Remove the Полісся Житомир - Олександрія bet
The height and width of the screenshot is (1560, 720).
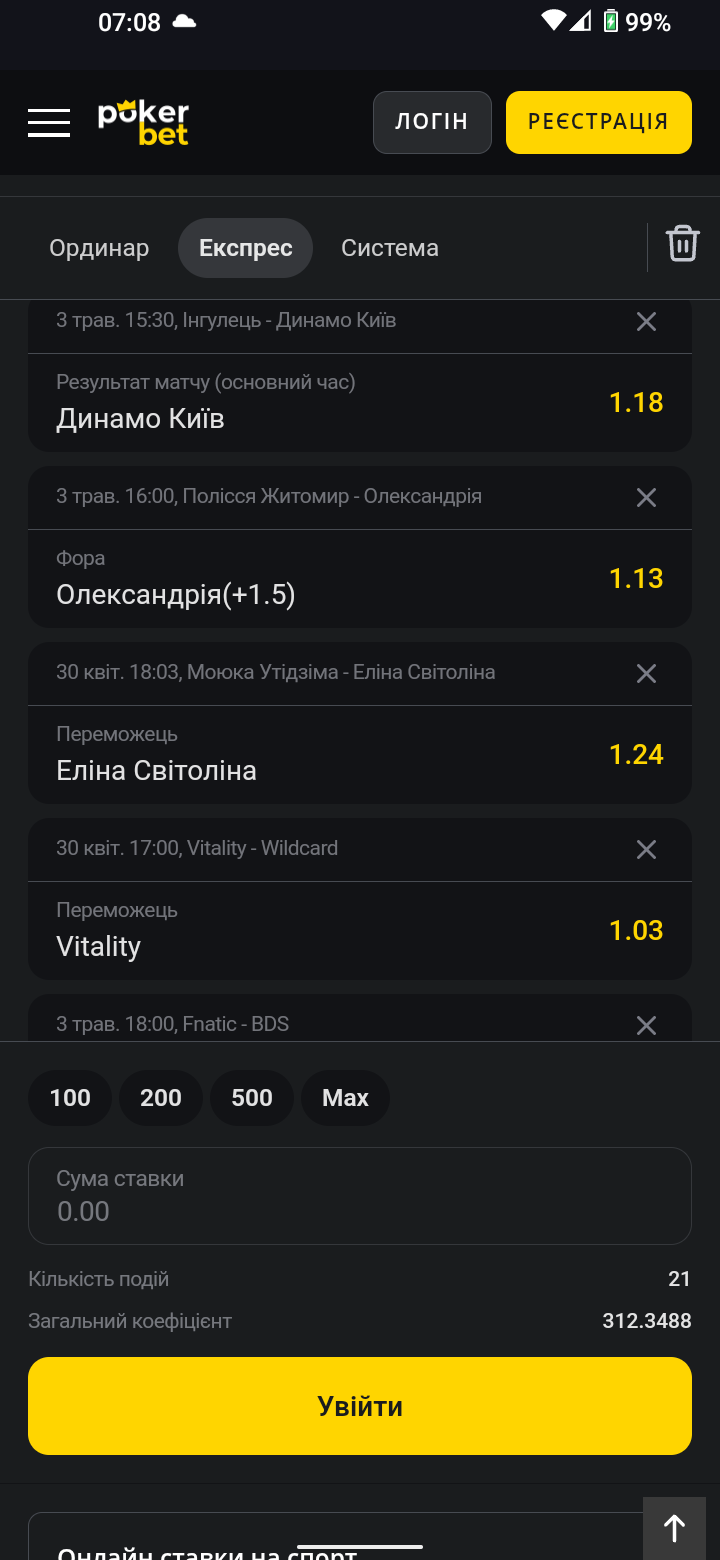click(x=647, y=497)
